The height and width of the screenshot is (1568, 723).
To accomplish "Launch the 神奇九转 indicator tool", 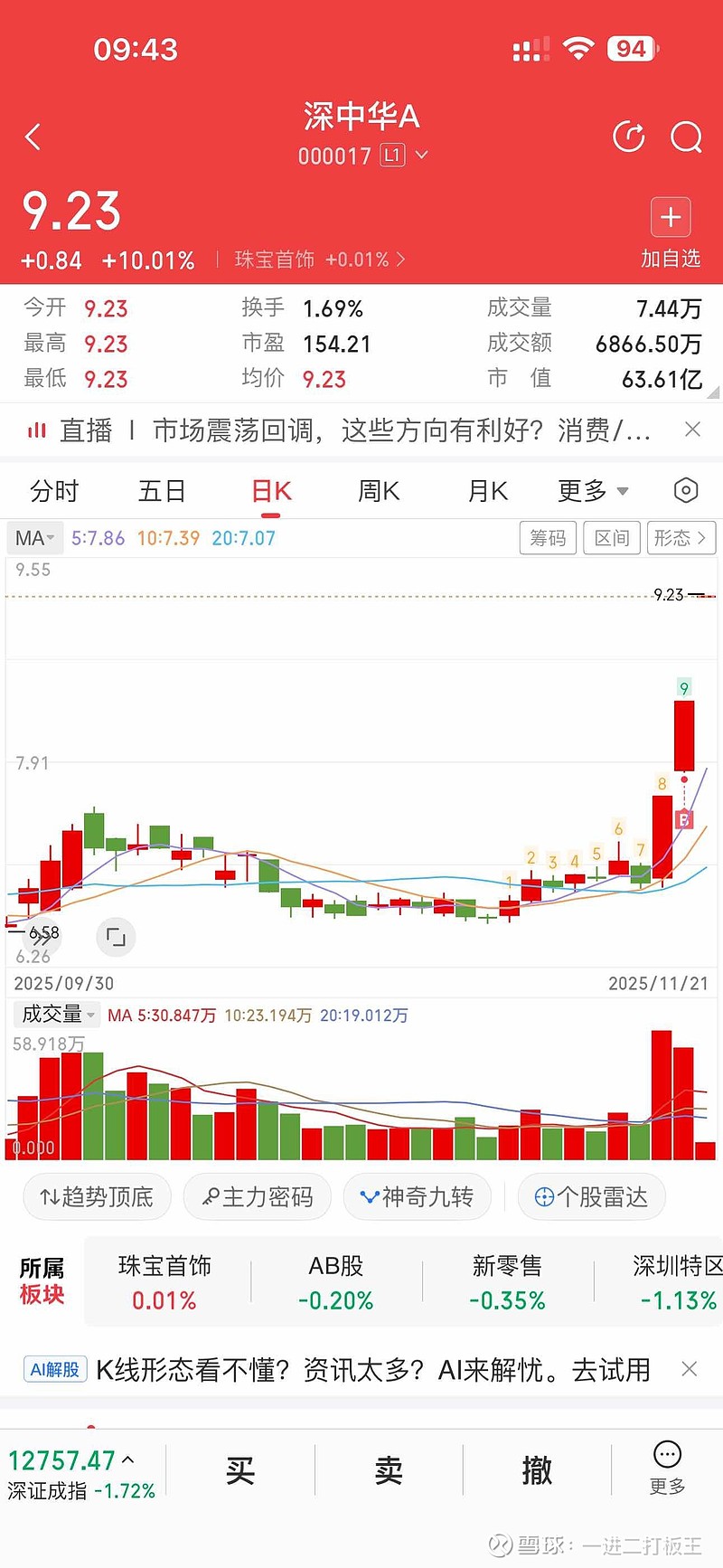I will pyautogui.click(x=417, y=1196).
